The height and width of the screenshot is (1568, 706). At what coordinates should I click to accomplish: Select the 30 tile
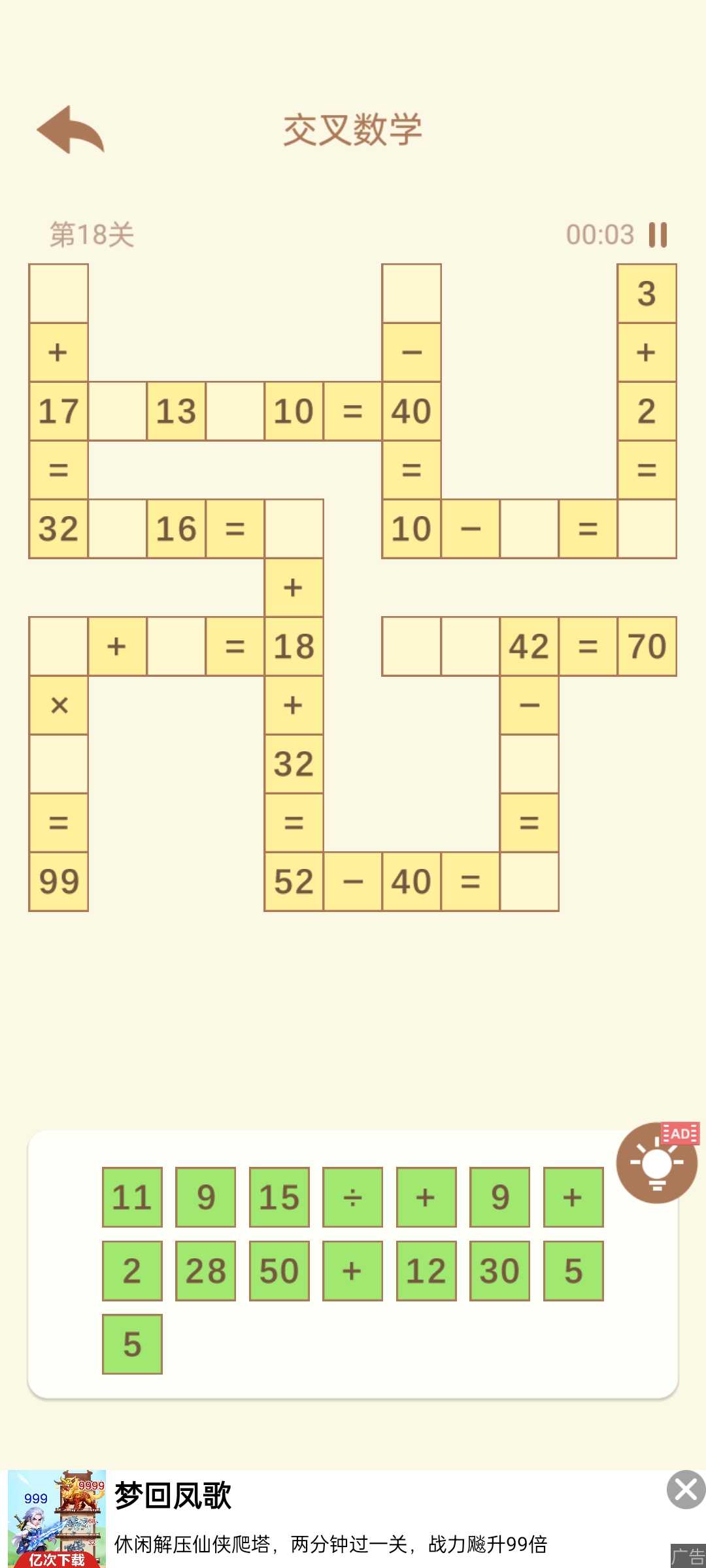pos(499,1271)
